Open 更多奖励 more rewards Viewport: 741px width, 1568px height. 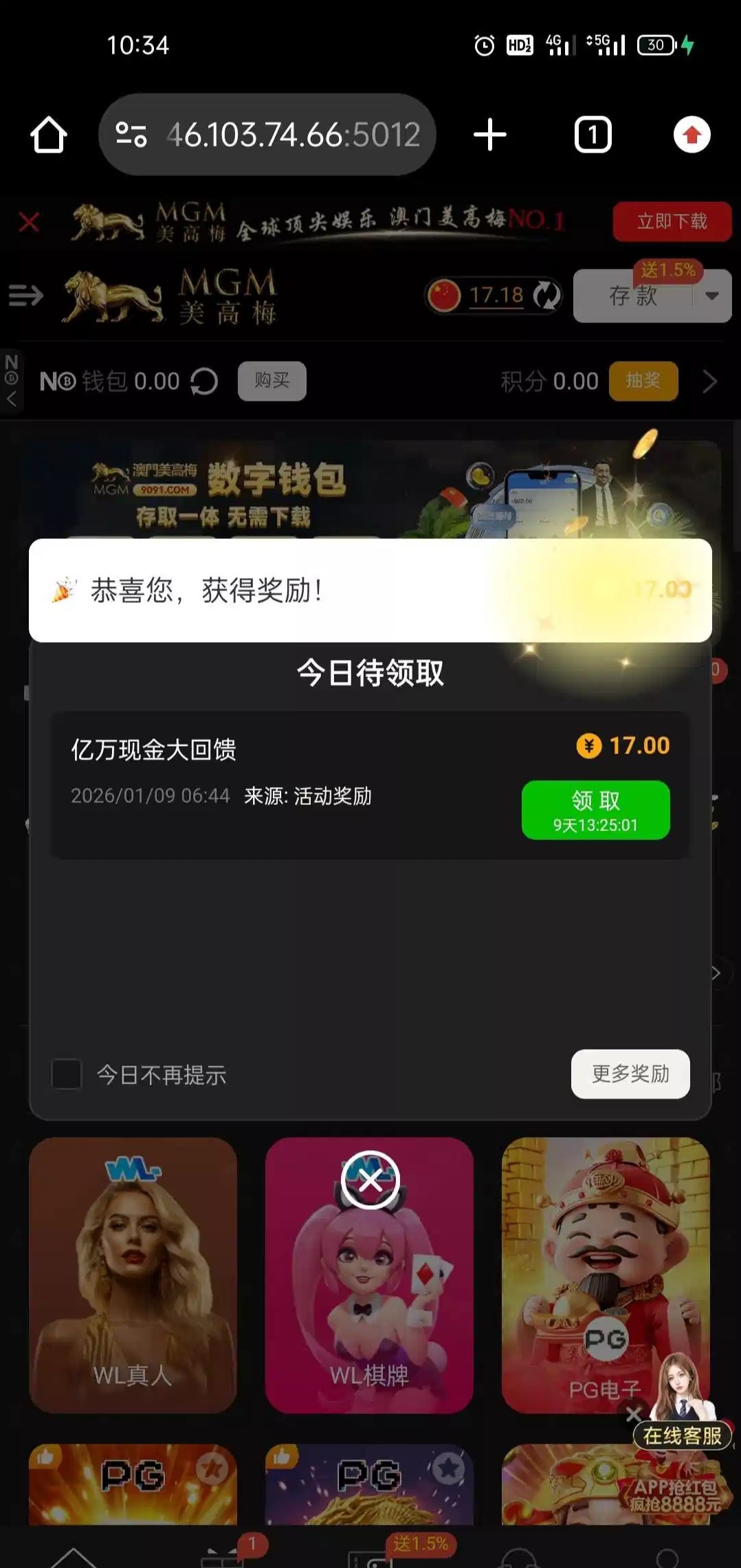(x=630, y=1074)
